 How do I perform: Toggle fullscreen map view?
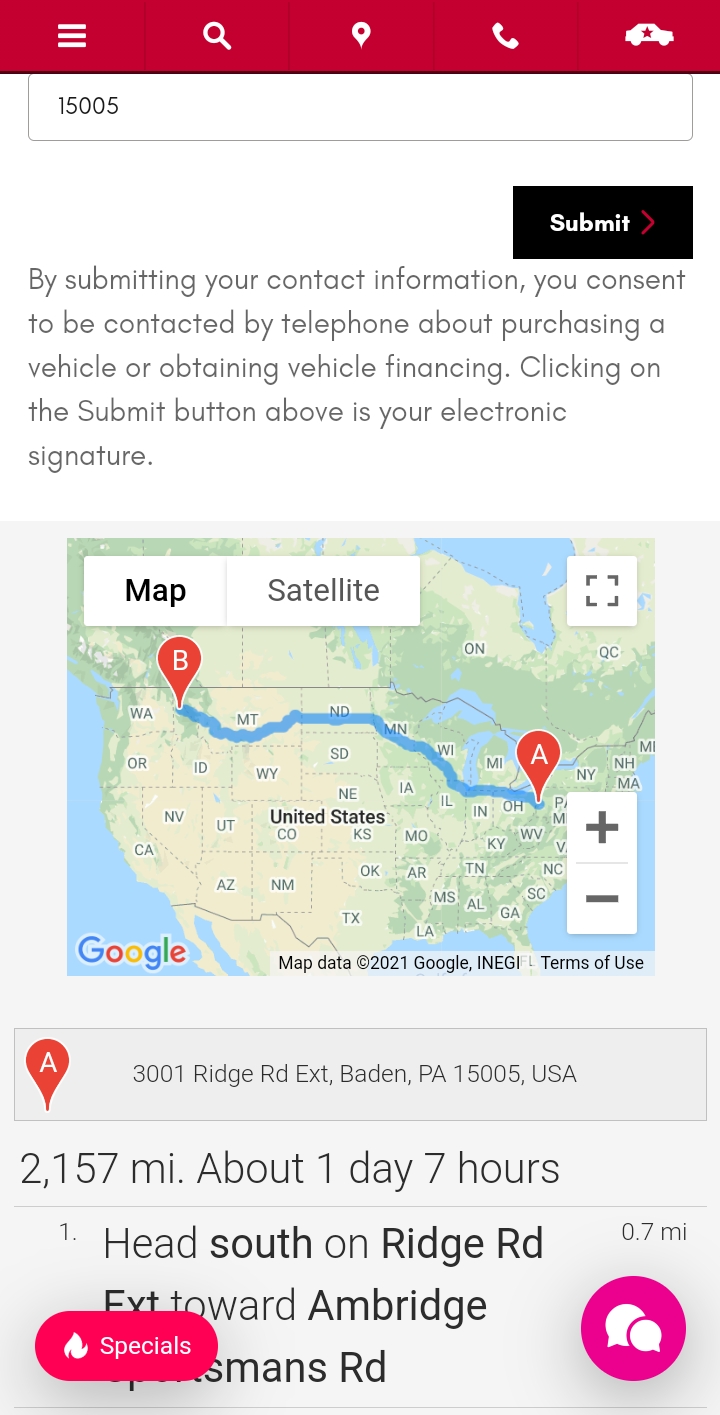[x=601, y=590]
